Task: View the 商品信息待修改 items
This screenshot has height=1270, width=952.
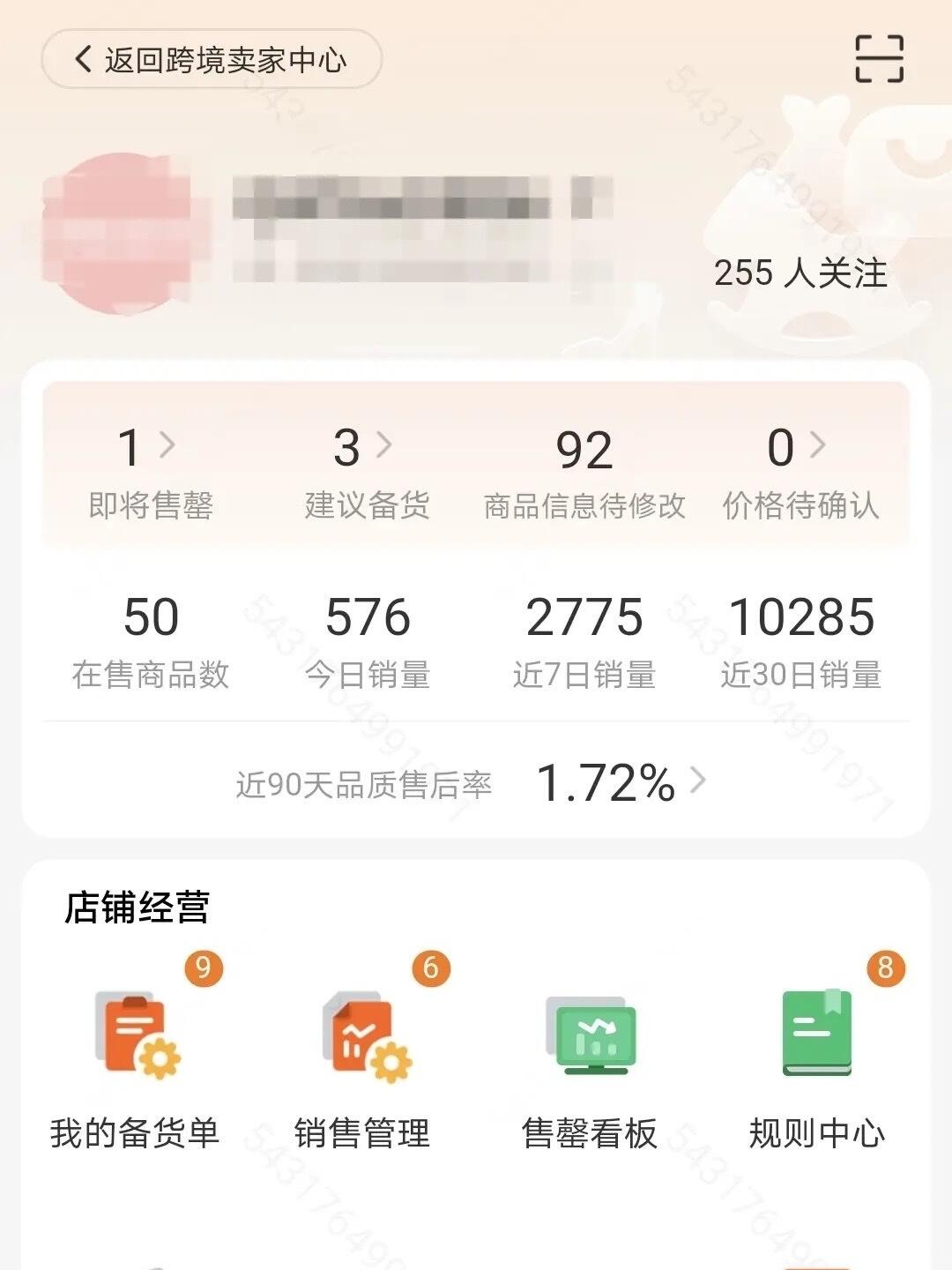Action: (x=584, y=471)
